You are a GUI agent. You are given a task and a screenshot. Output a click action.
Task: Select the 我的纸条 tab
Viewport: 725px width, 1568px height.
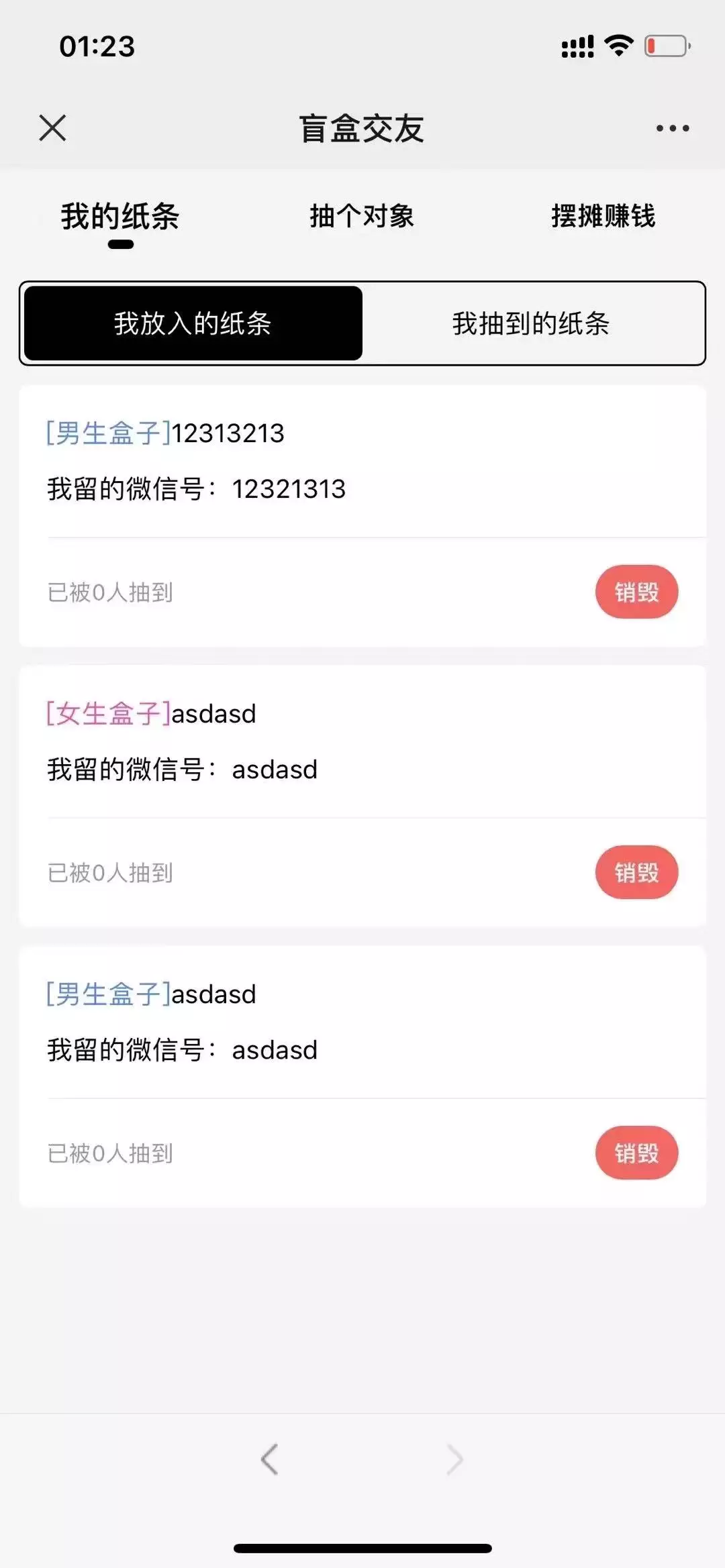click(120, 217)
